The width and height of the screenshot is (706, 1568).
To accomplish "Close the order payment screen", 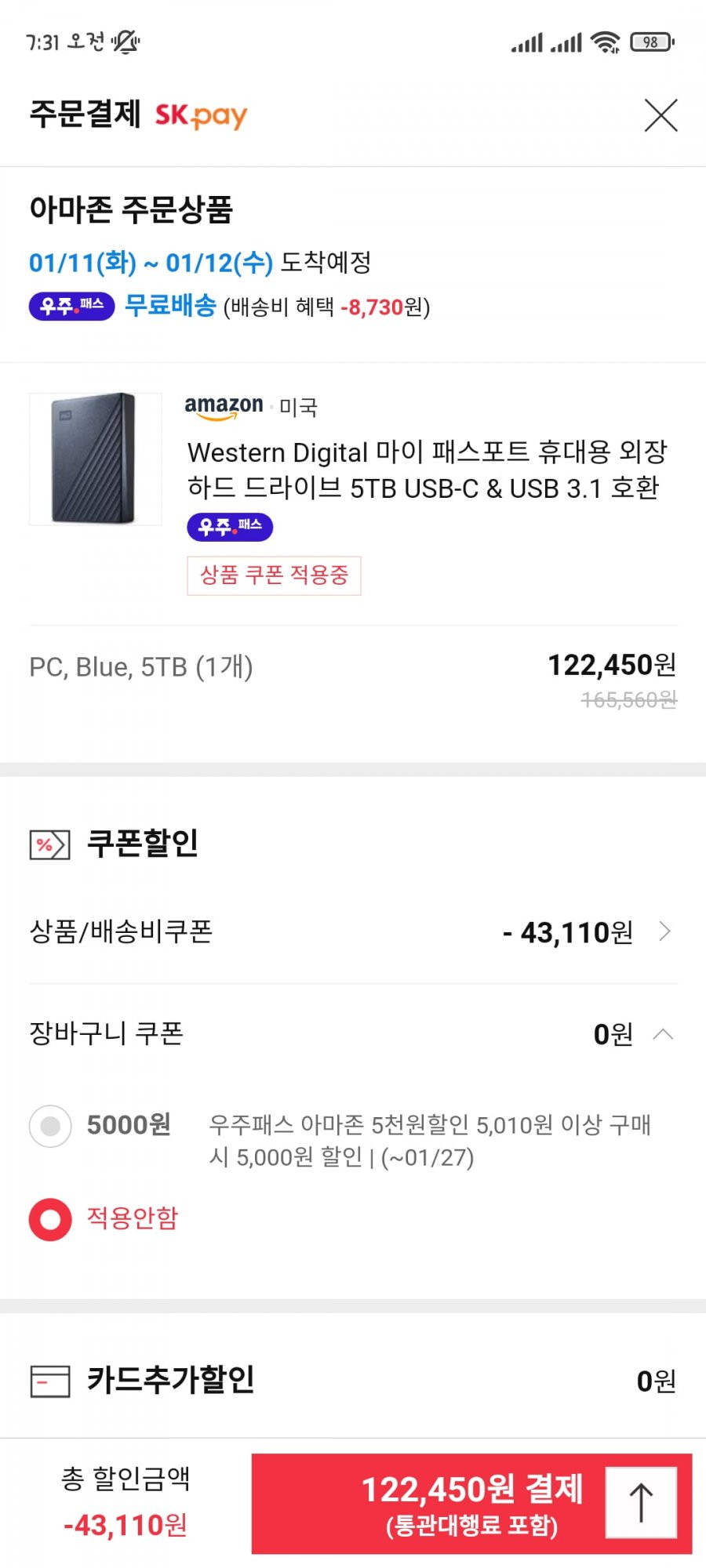I will point(661,115).
